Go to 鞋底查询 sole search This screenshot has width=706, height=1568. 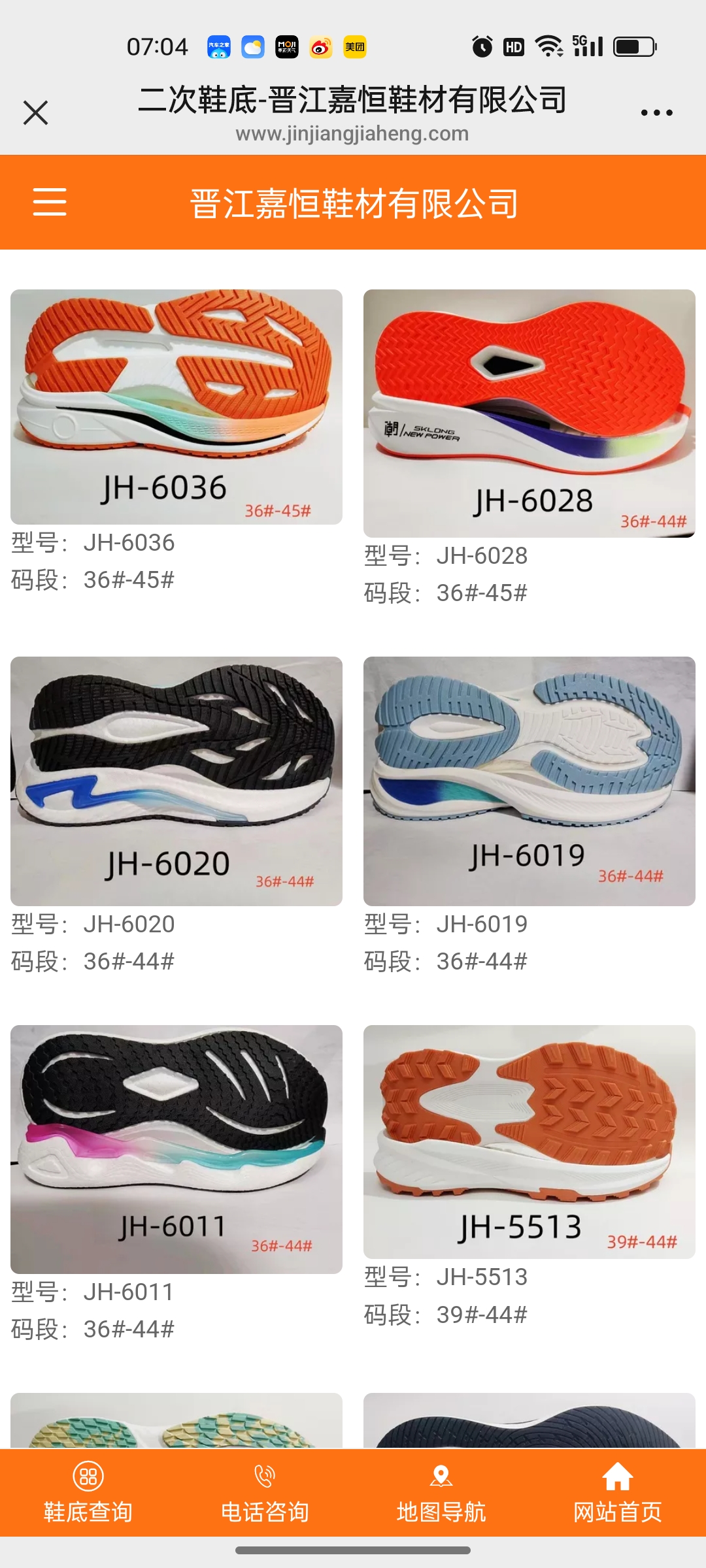pos(88,1492)
